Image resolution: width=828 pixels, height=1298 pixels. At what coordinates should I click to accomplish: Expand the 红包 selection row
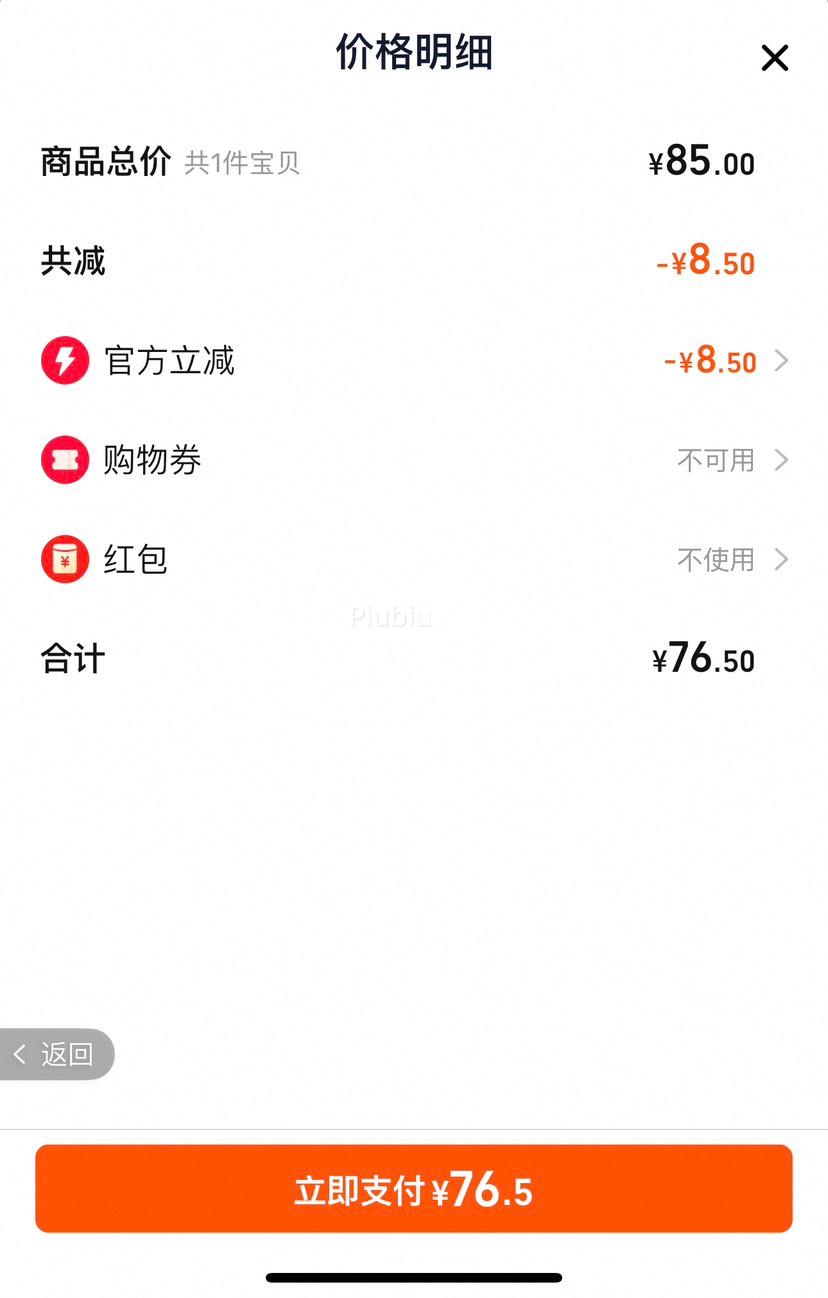(x=781, y=559)
